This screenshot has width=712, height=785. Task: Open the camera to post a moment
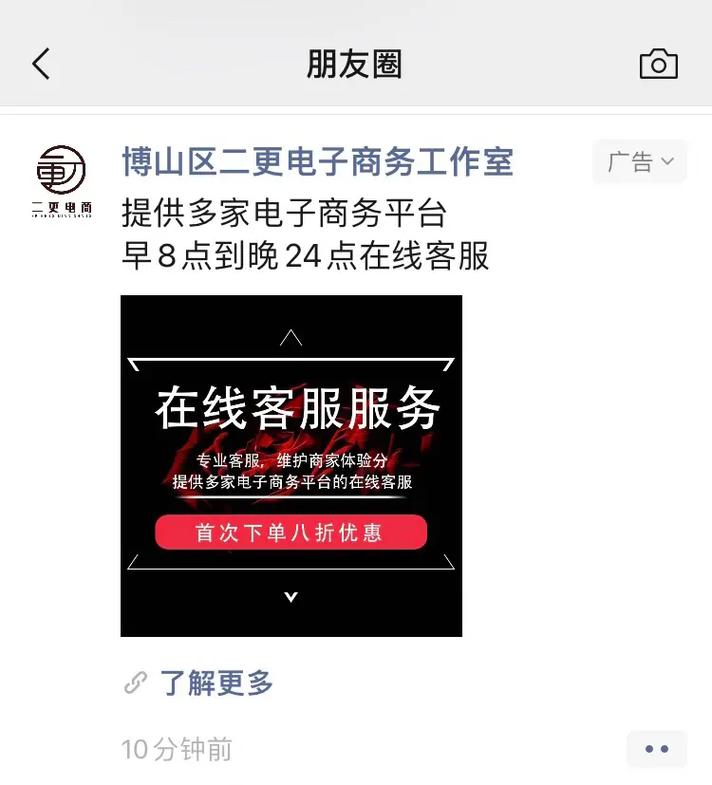coord(658,64)
